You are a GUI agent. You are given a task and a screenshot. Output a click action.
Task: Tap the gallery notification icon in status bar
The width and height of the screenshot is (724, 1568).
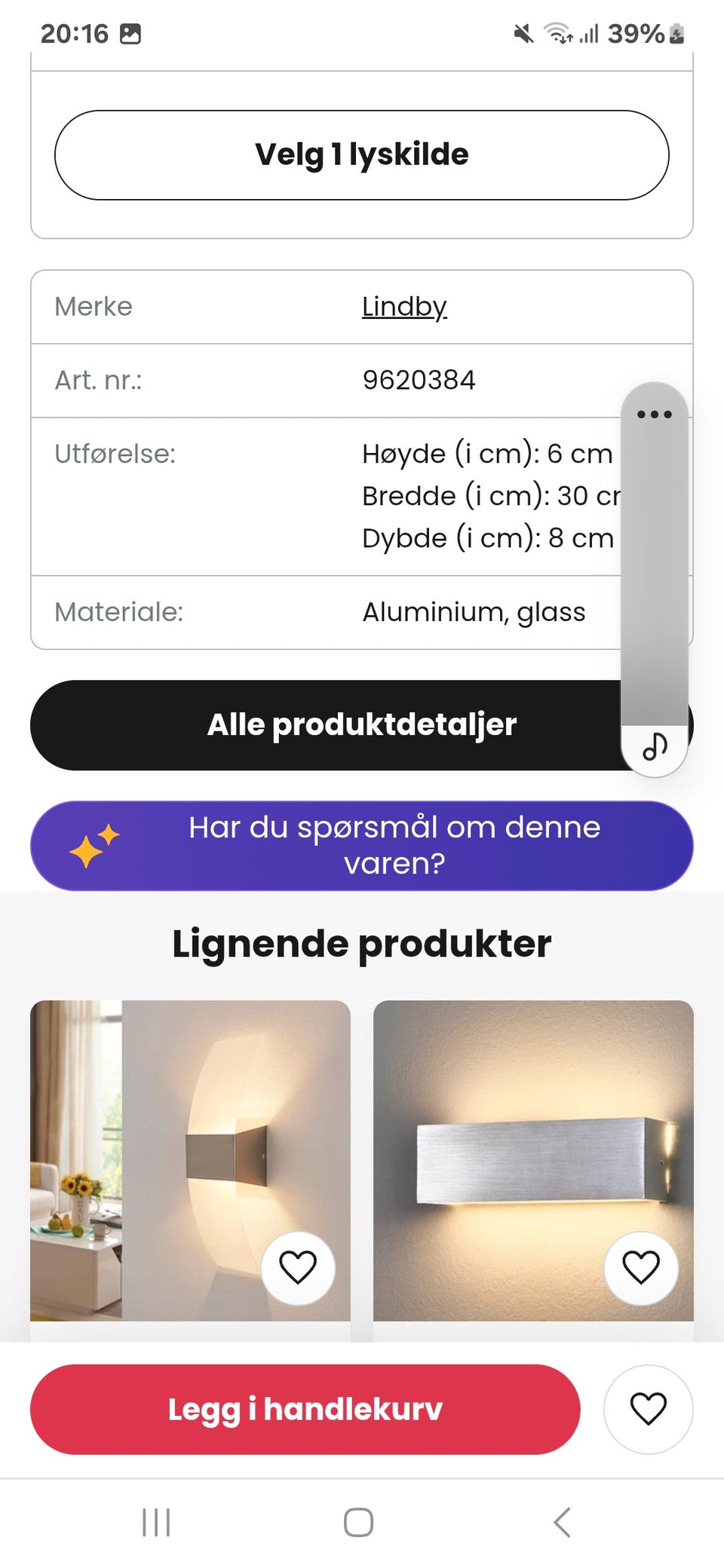point(133,32)
